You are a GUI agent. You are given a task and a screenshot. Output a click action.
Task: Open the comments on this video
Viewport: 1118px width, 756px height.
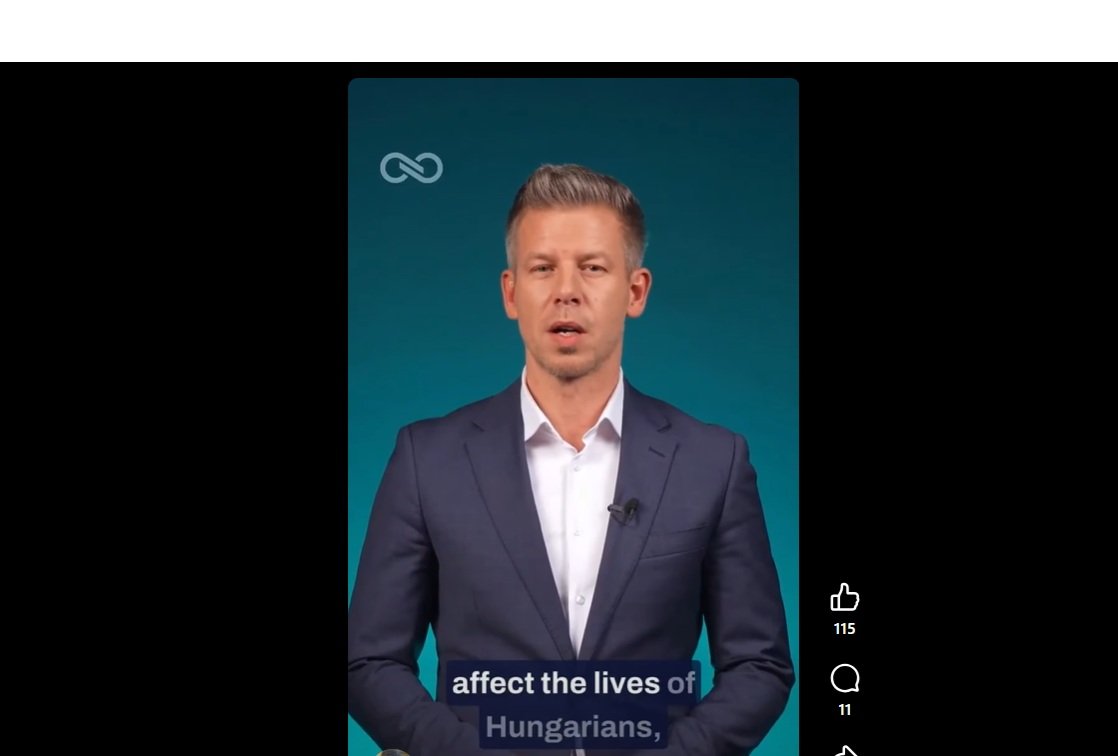click(845, 679)
